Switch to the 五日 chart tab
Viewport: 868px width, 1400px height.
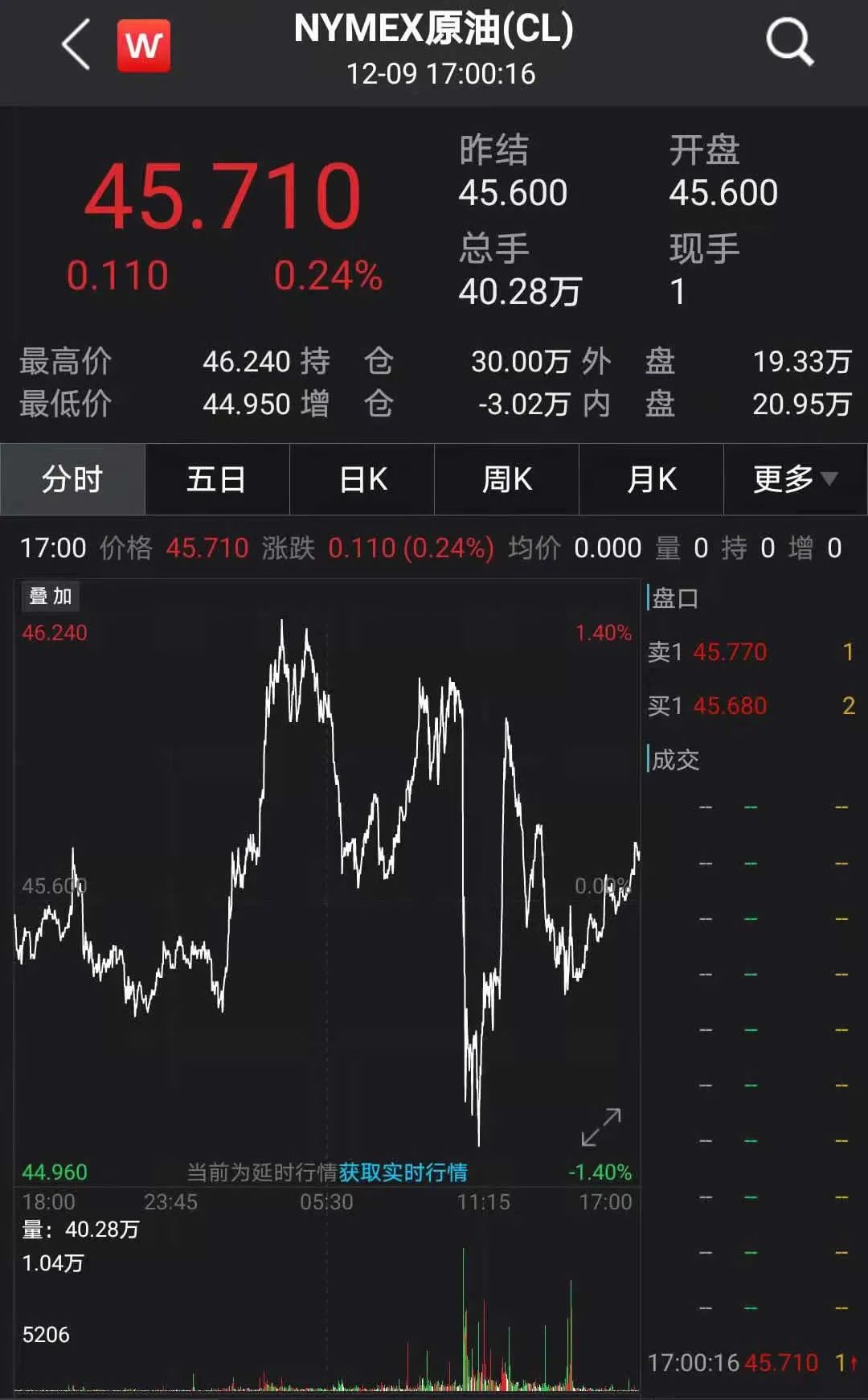(x=217, y=479)
